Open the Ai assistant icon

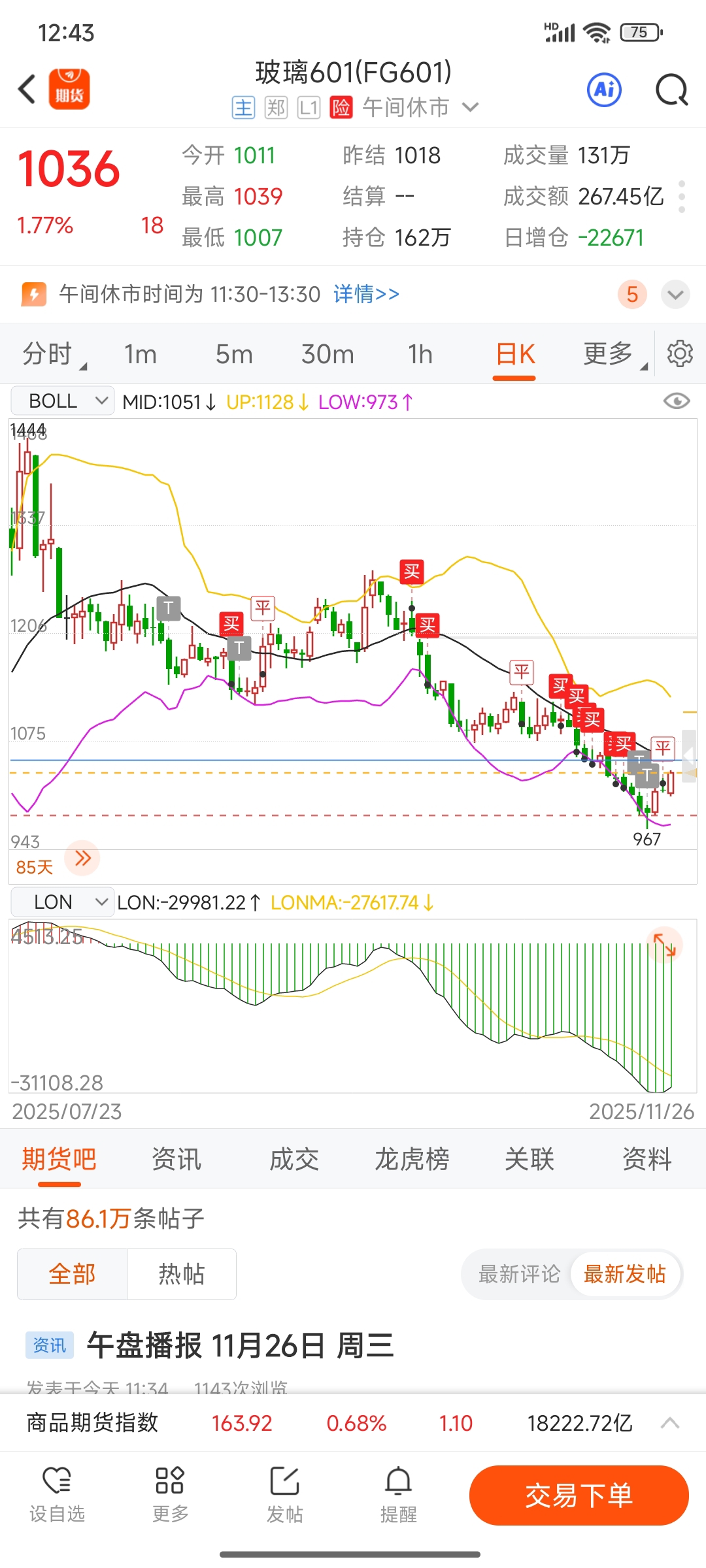tap(604, 89)
